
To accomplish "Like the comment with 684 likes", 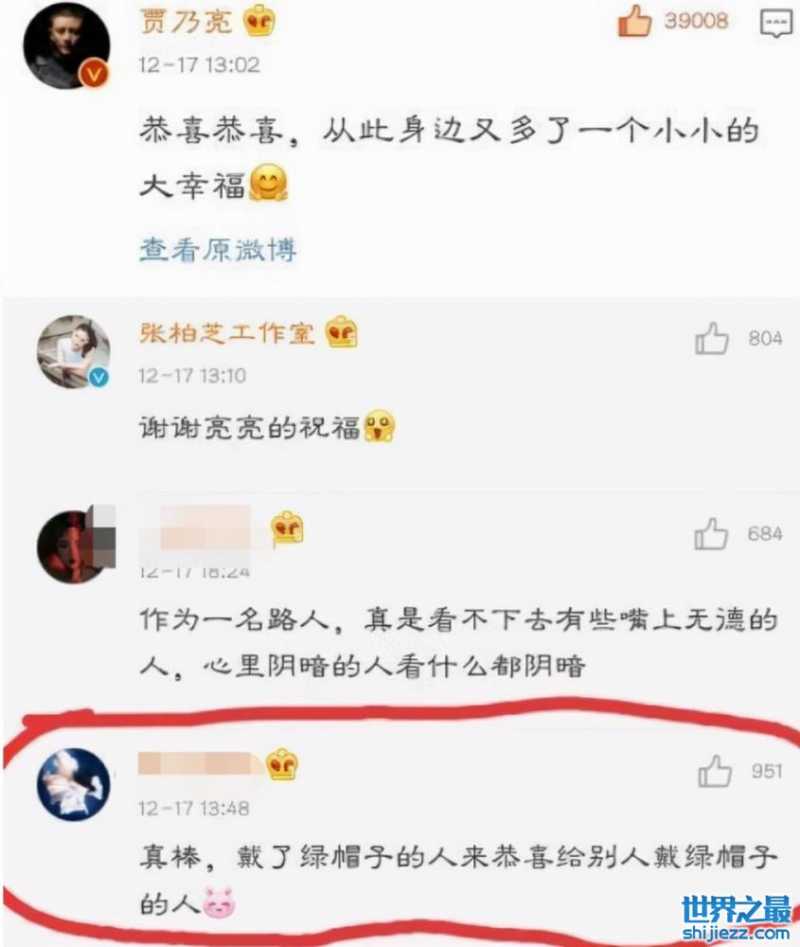I will pyautogui.click(x=711, y=534).
